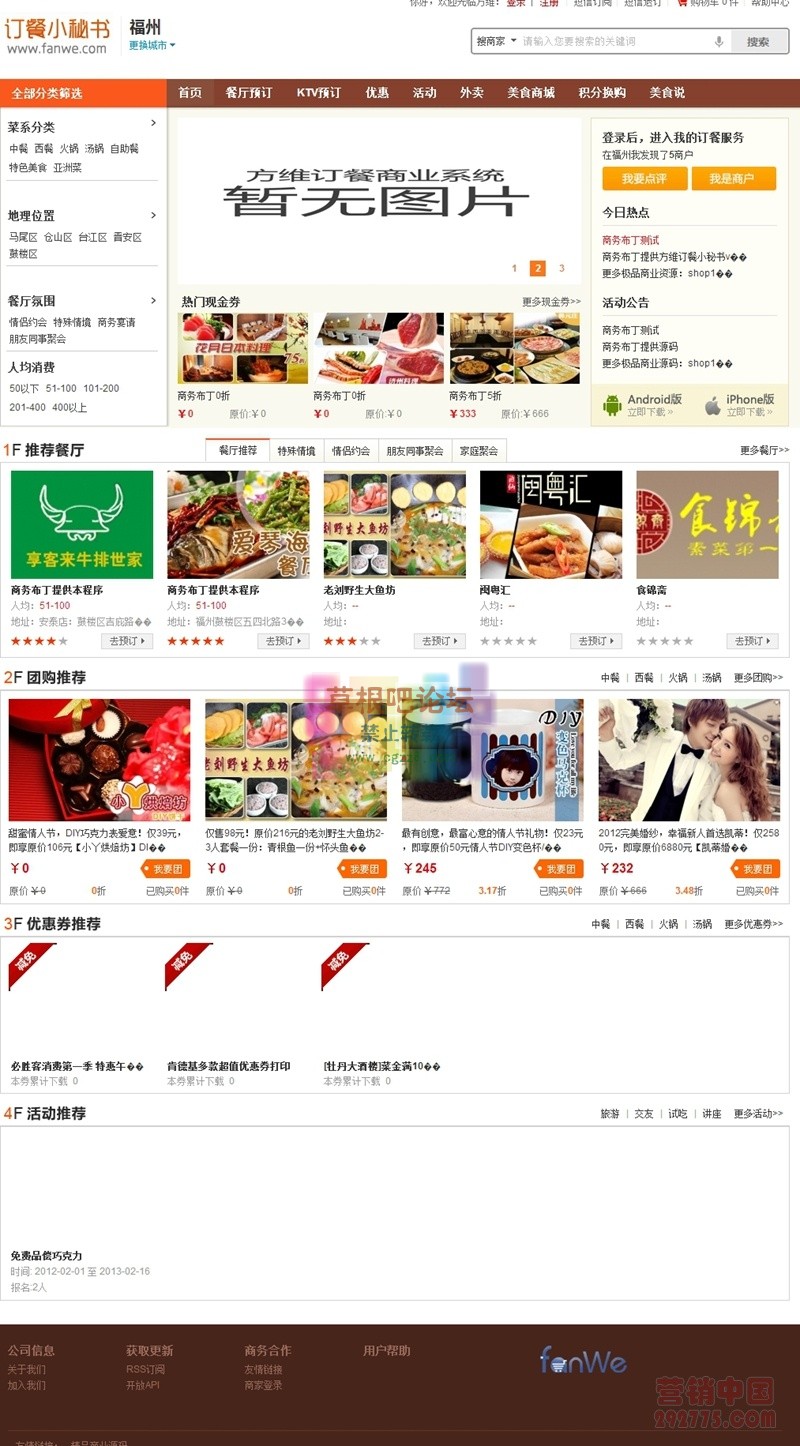800x1446 pixels.
Task: Expand the 地理位置 location section arrow
Action: (x=154, y=216)
